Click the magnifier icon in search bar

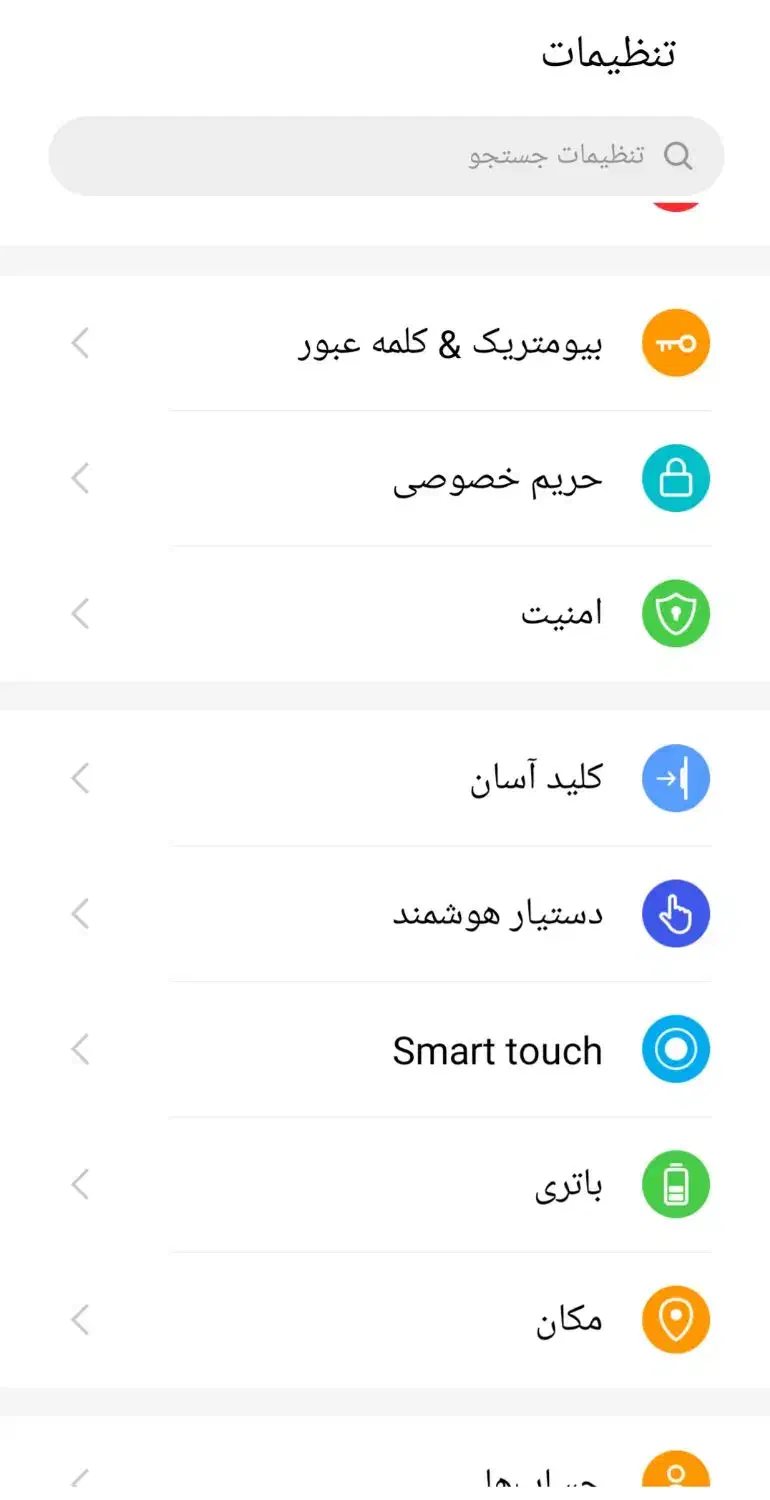coord(679,155)
